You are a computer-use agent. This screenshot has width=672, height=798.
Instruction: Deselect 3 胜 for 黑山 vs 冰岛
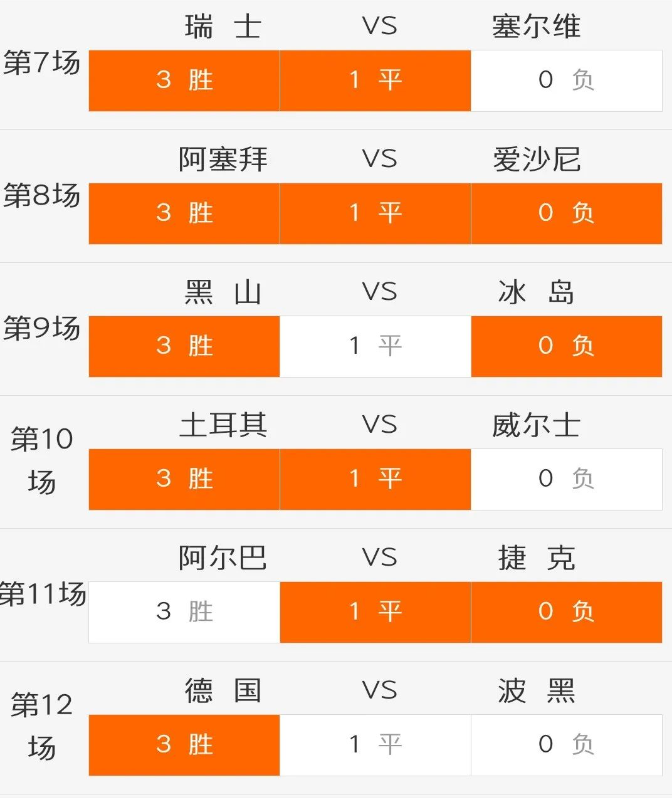[184, 346]
